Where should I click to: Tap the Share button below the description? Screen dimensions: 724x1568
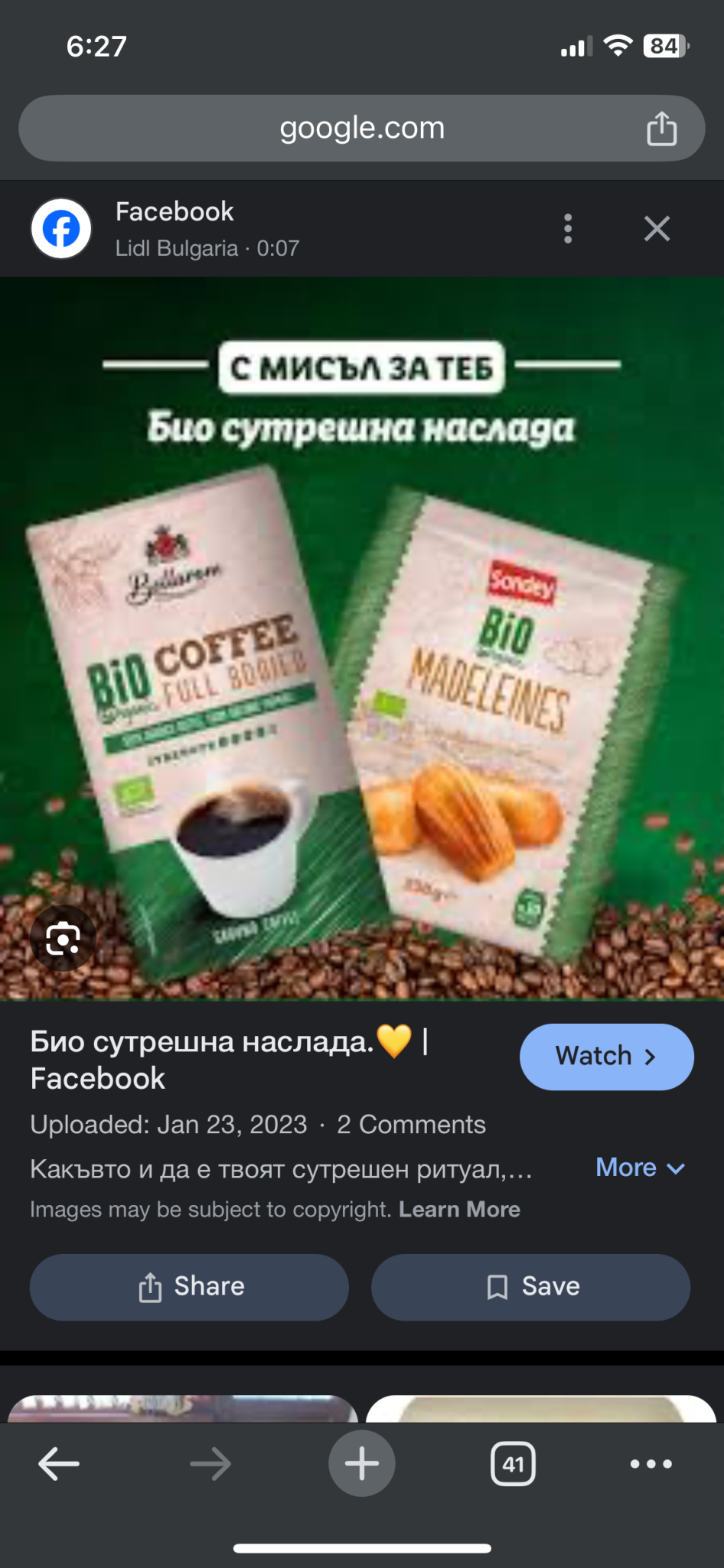189,1287
